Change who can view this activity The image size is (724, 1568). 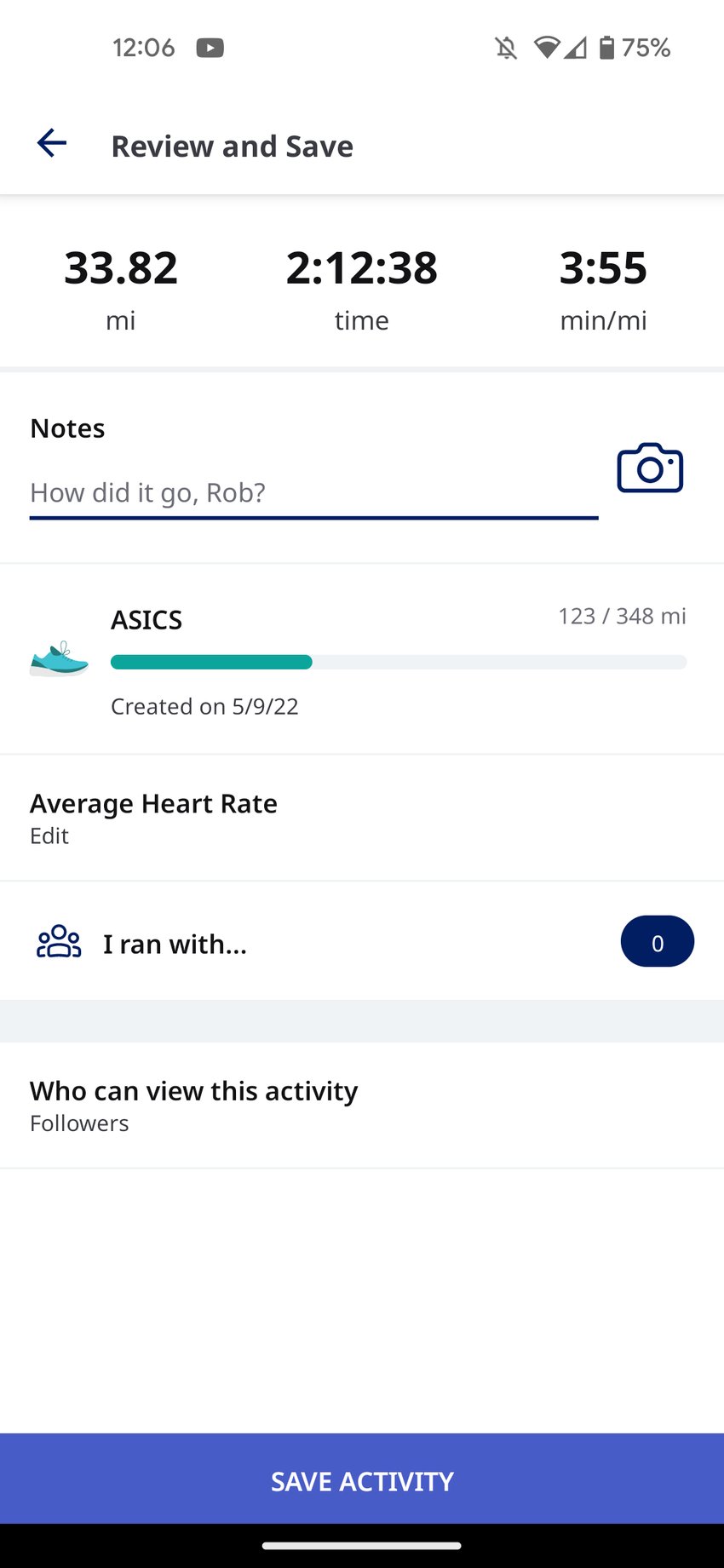(362, 1105)
